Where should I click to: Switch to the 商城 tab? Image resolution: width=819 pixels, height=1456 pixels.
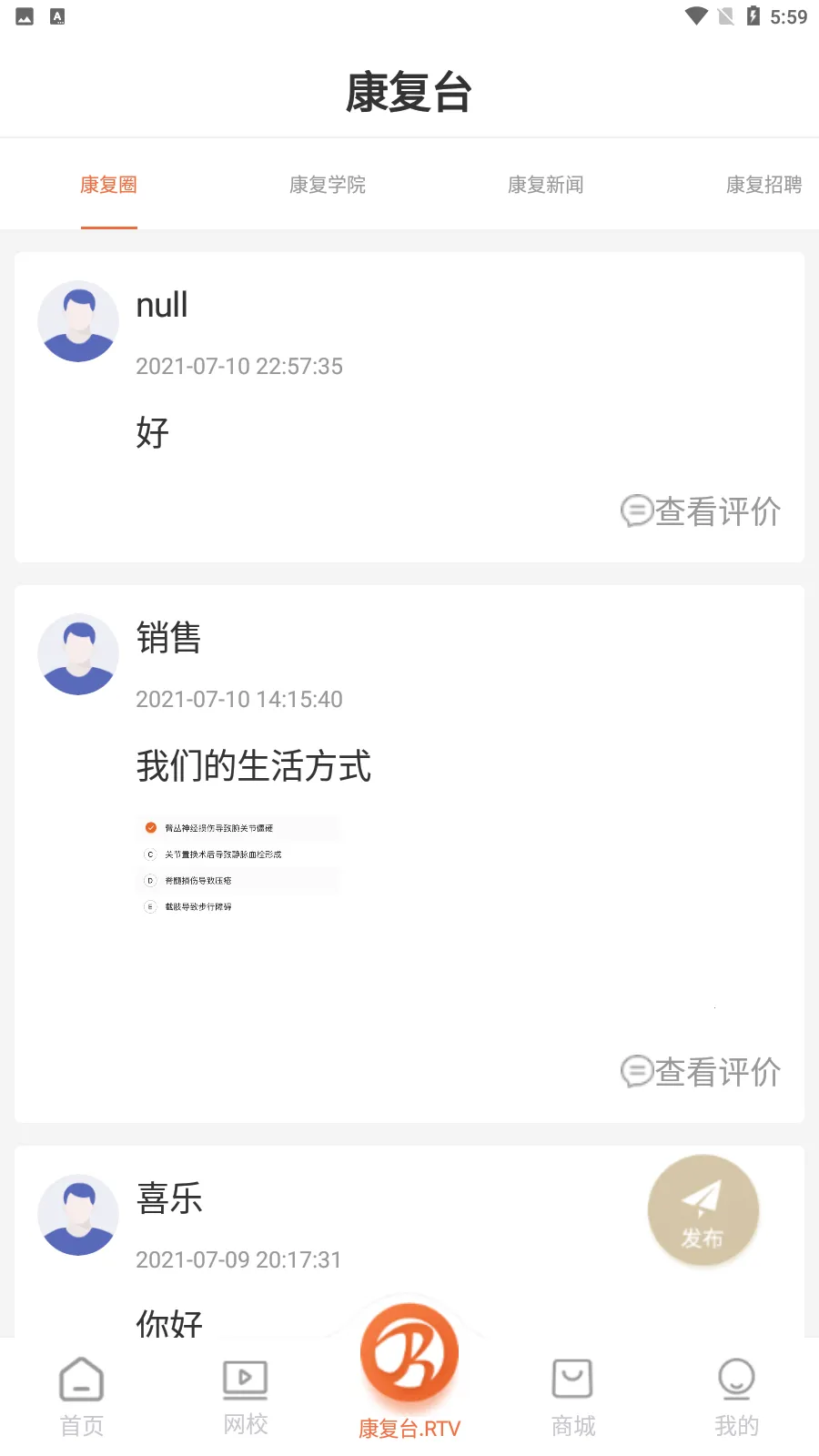[x=573, y=1397]
